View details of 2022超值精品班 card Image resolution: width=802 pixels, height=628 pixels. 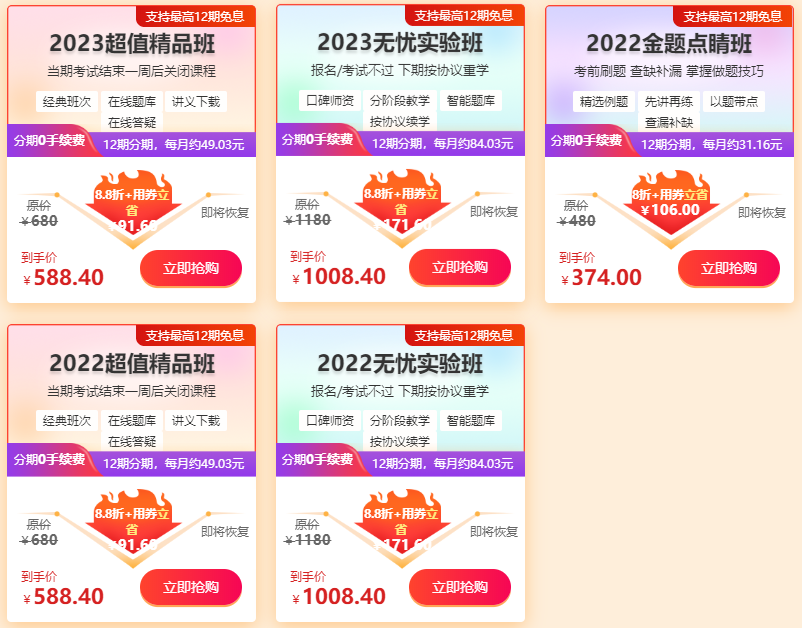click(131, 363)
